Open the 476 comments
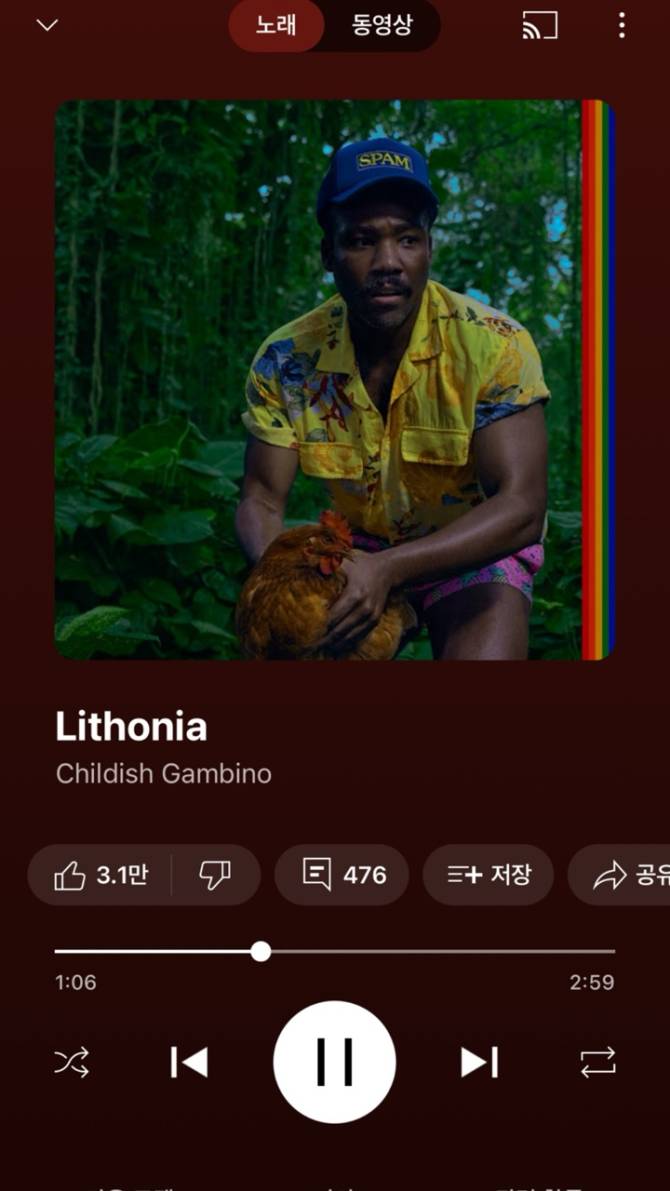This screenshot has height=1191, width=670. tap(343, 875)
